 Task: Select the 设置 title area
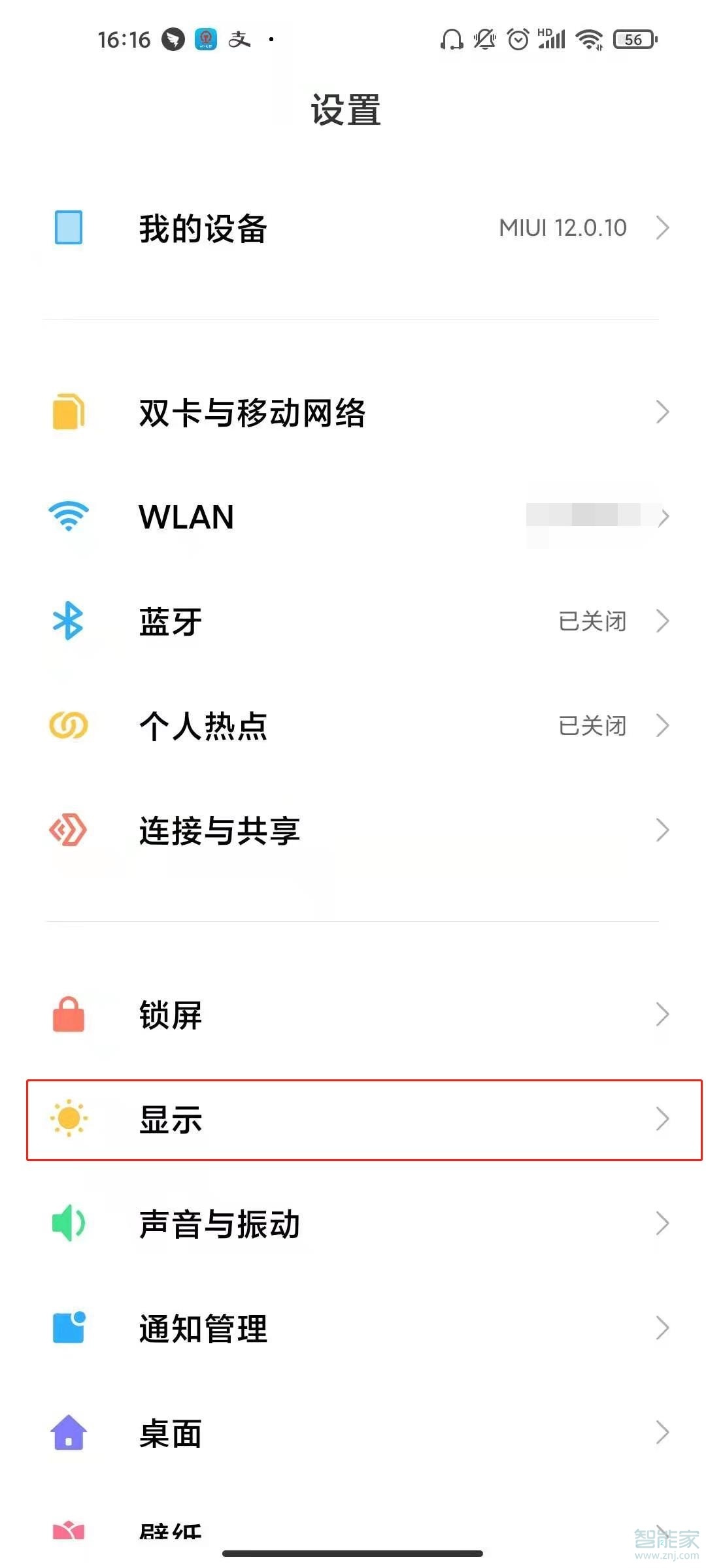pyautogui.click(x=345, y=110)
